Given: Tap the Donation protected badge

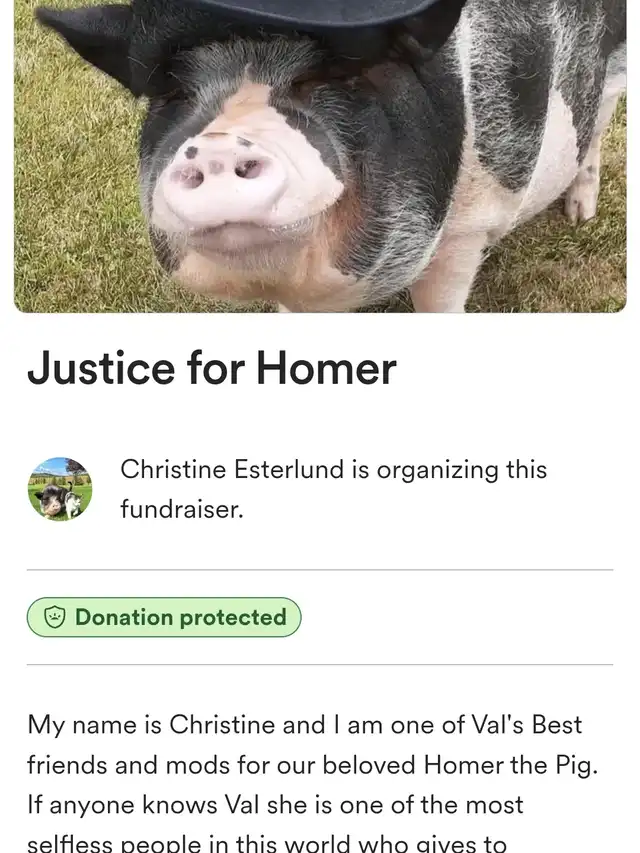Looking at the screenshot, I should point(164,617).
